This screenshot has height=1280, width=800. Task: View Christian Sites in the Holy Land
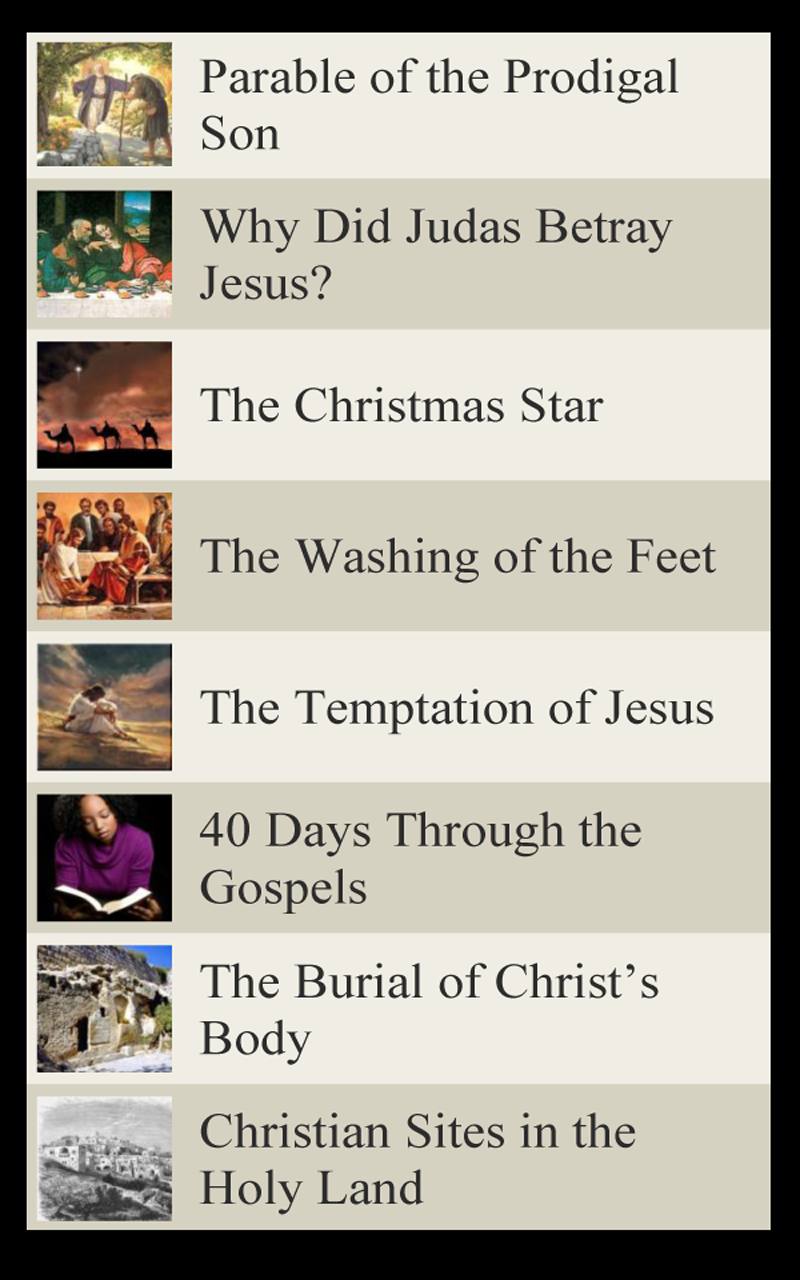tap(417, 1159)
